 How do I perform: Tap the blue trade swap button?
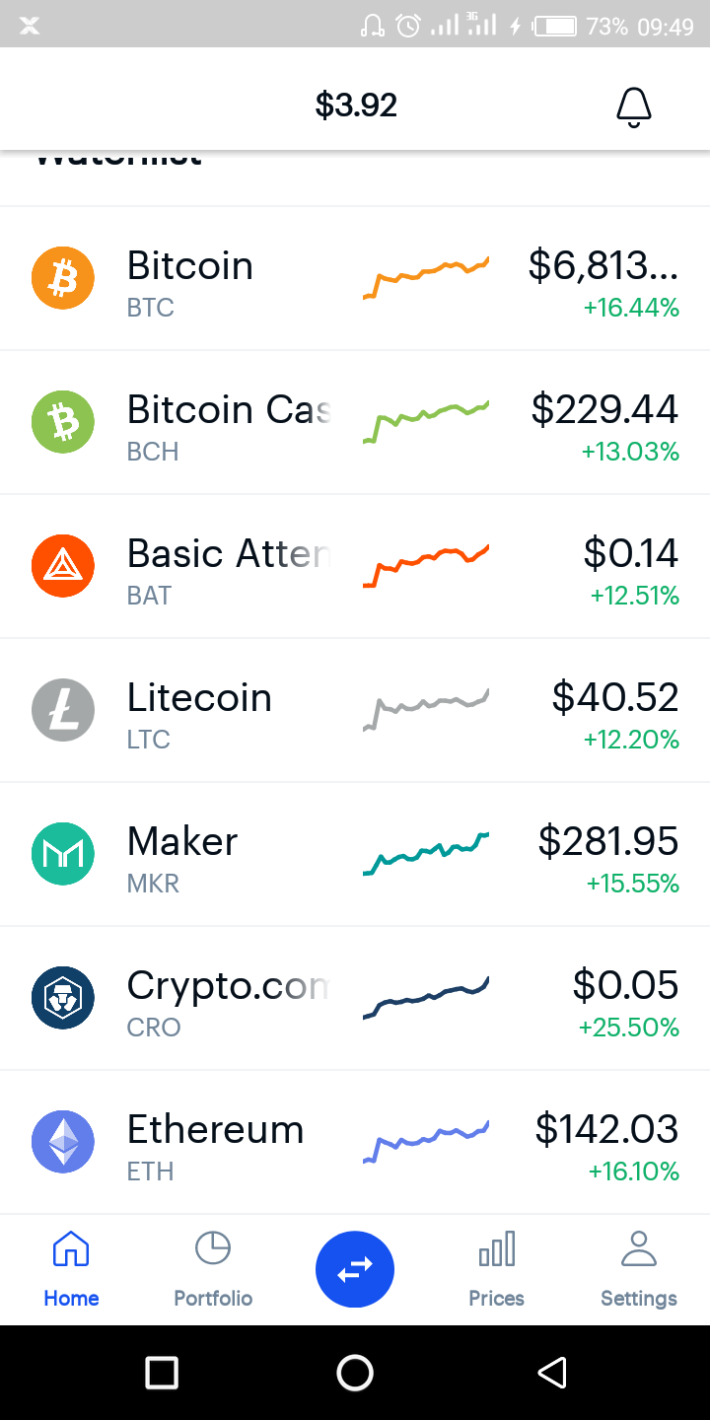point(355,1269)
